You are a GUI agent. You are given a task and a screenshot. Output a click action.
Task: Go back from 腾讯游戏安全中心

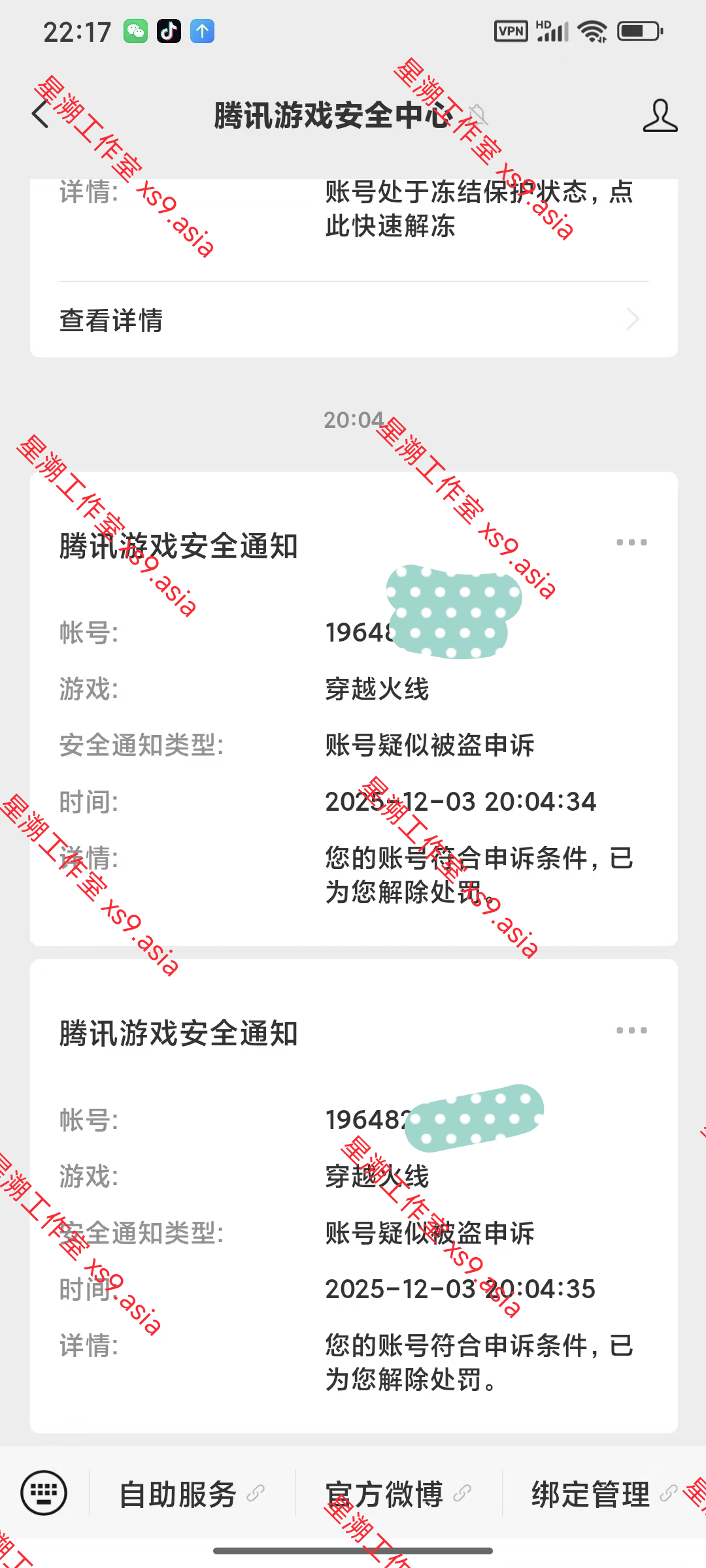click(x=41, y=115)
